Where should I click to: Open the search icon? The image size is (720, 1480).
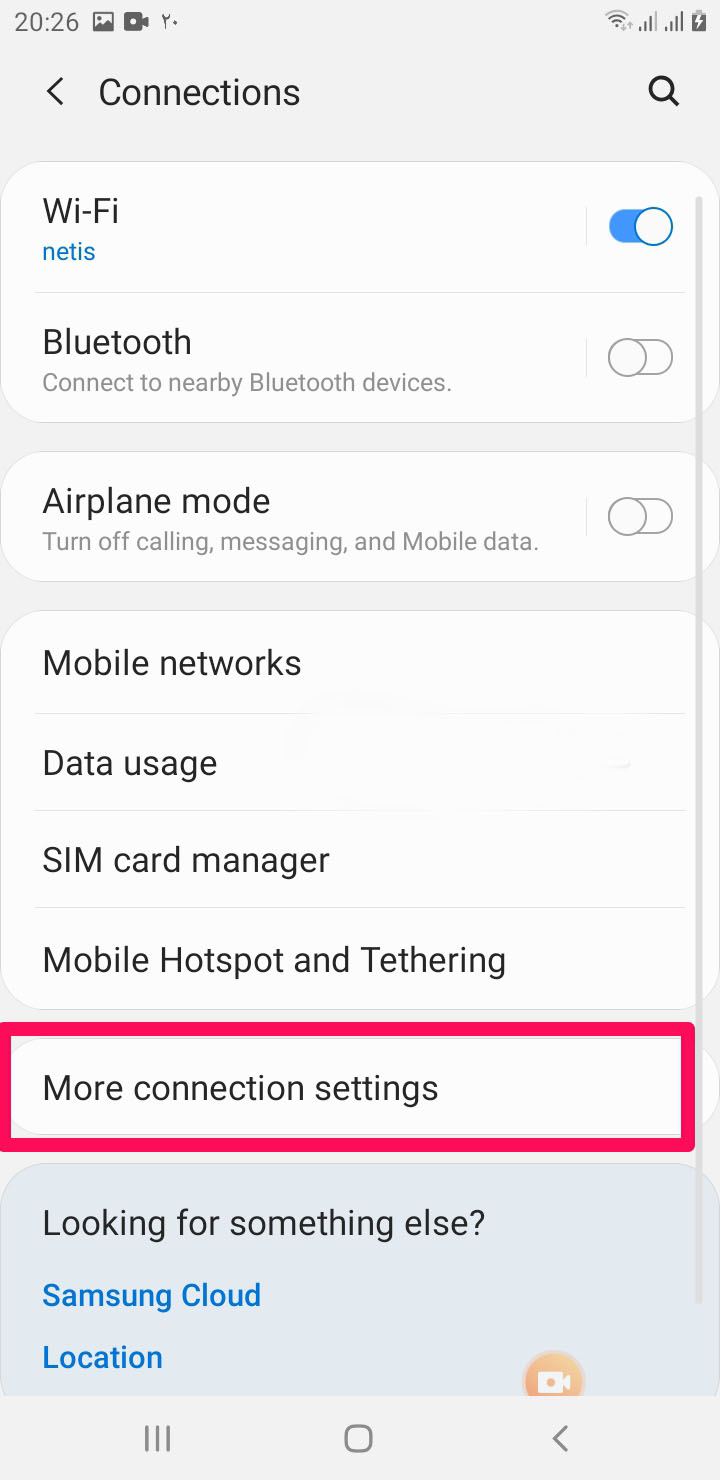(x=663, y=92)
